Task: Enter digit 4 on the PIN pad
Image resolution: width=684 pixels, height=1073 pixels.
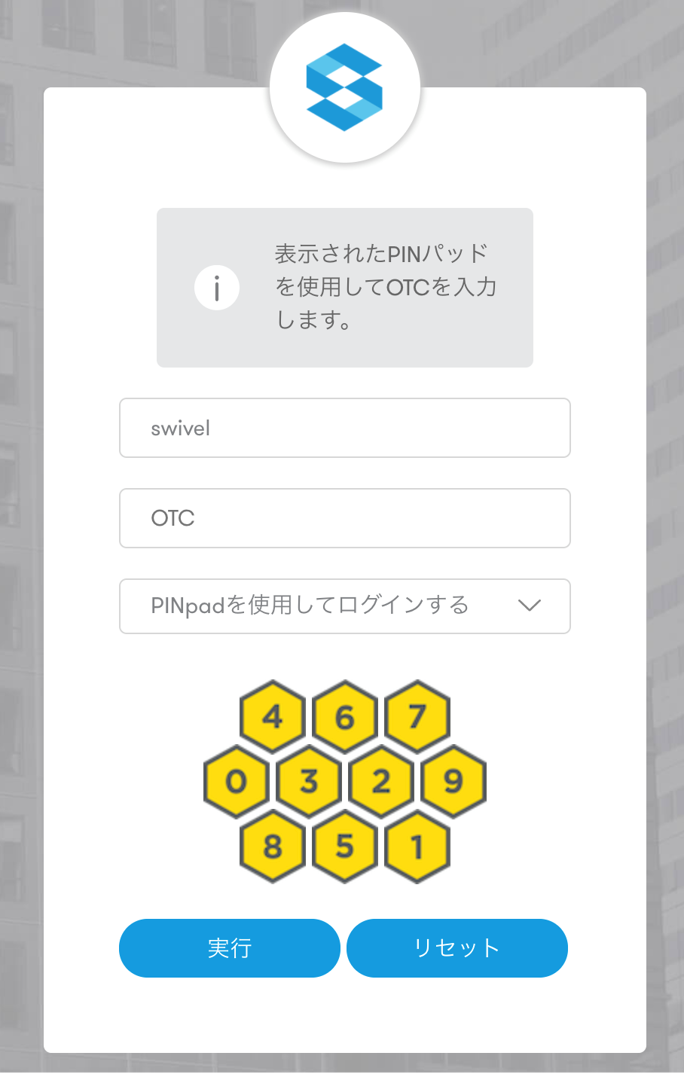Action: (272, 716)
